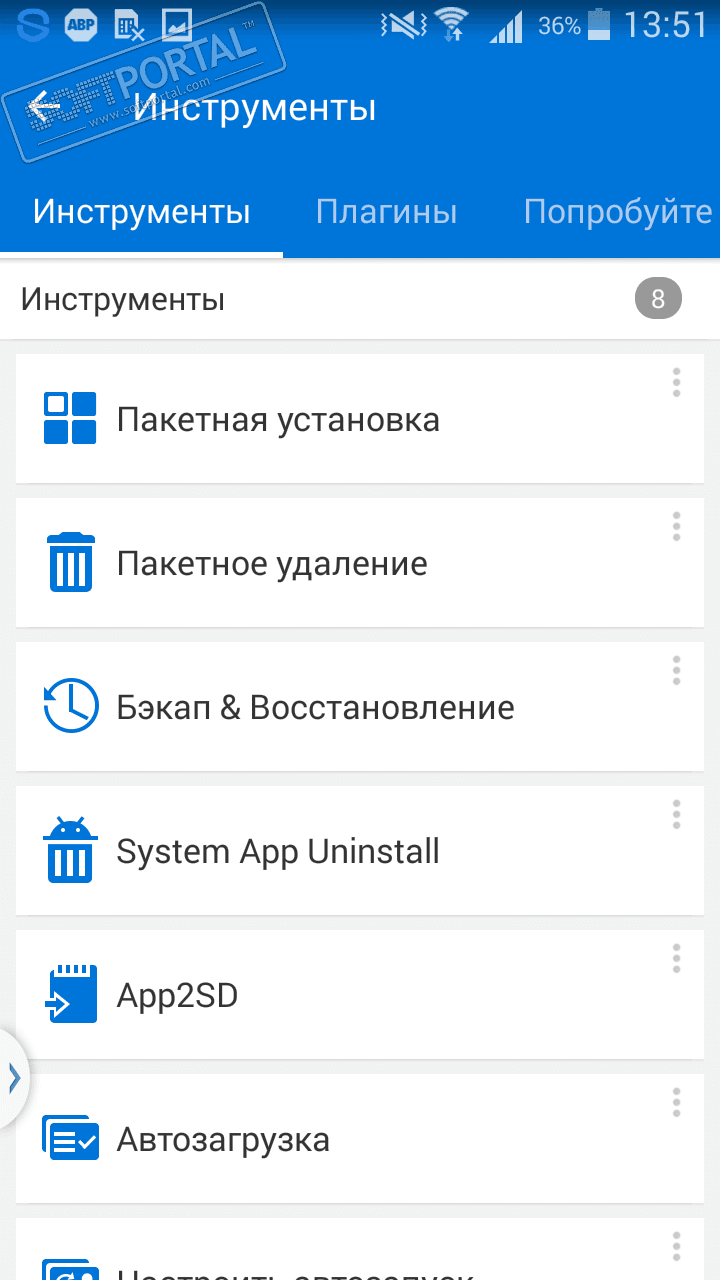The image size is (720, 1280).
Task: Open Пакетное удаление
Action: pos(360,563)
